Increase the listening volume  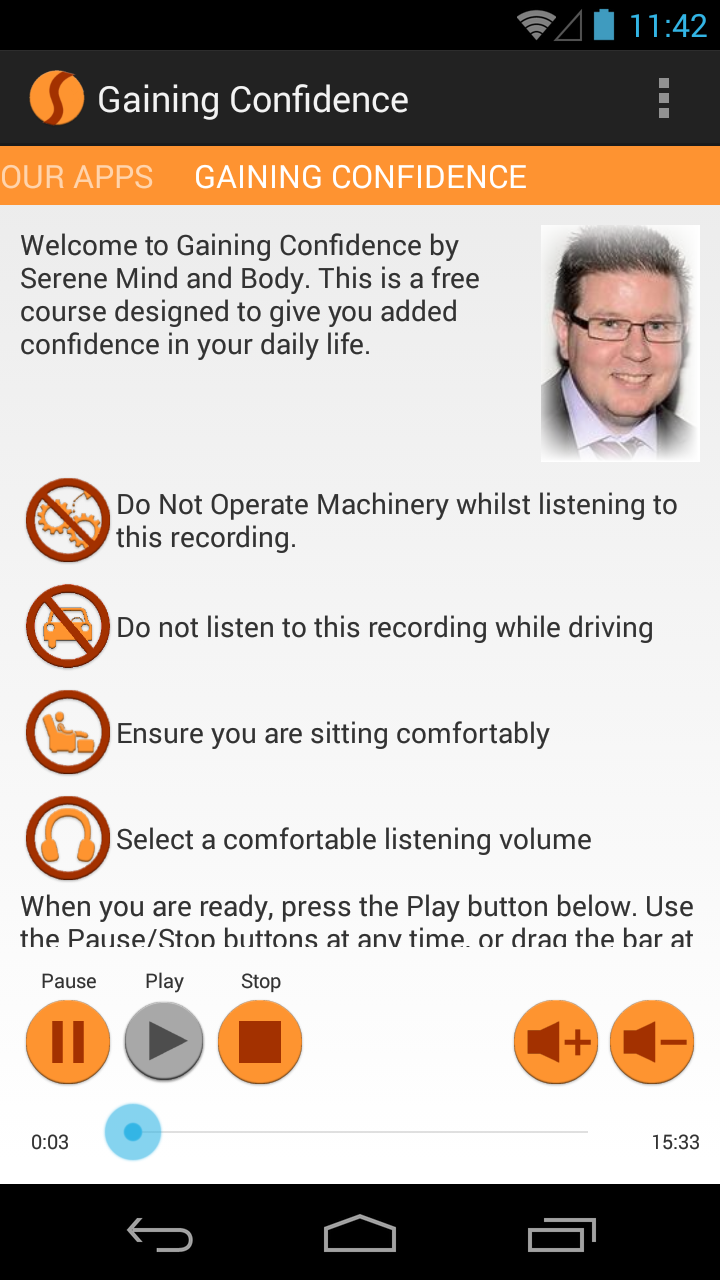[x=556, y=1042]
